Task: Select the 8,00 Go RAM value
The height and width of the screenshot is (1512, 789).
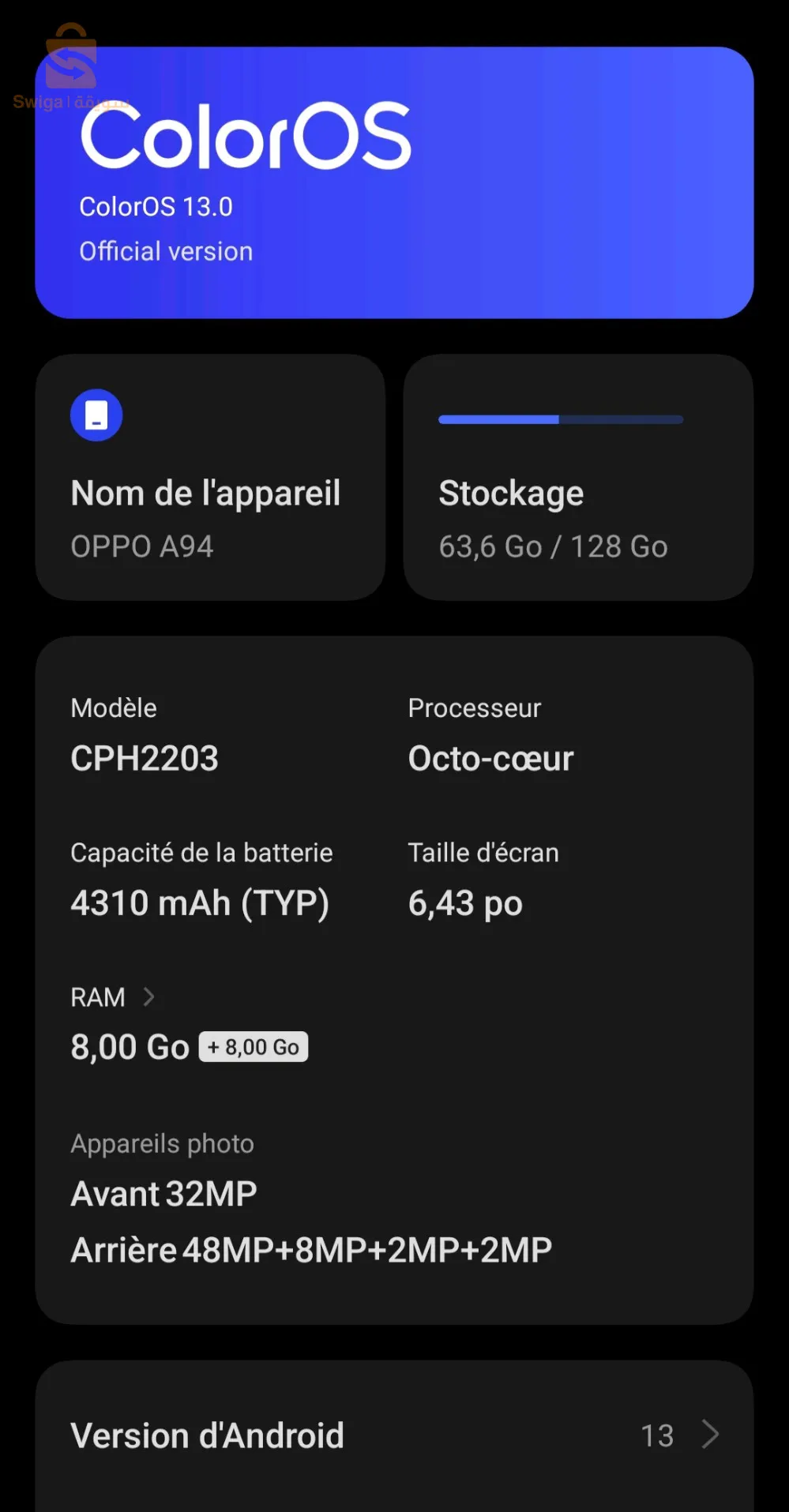Action: [129, 1045]
